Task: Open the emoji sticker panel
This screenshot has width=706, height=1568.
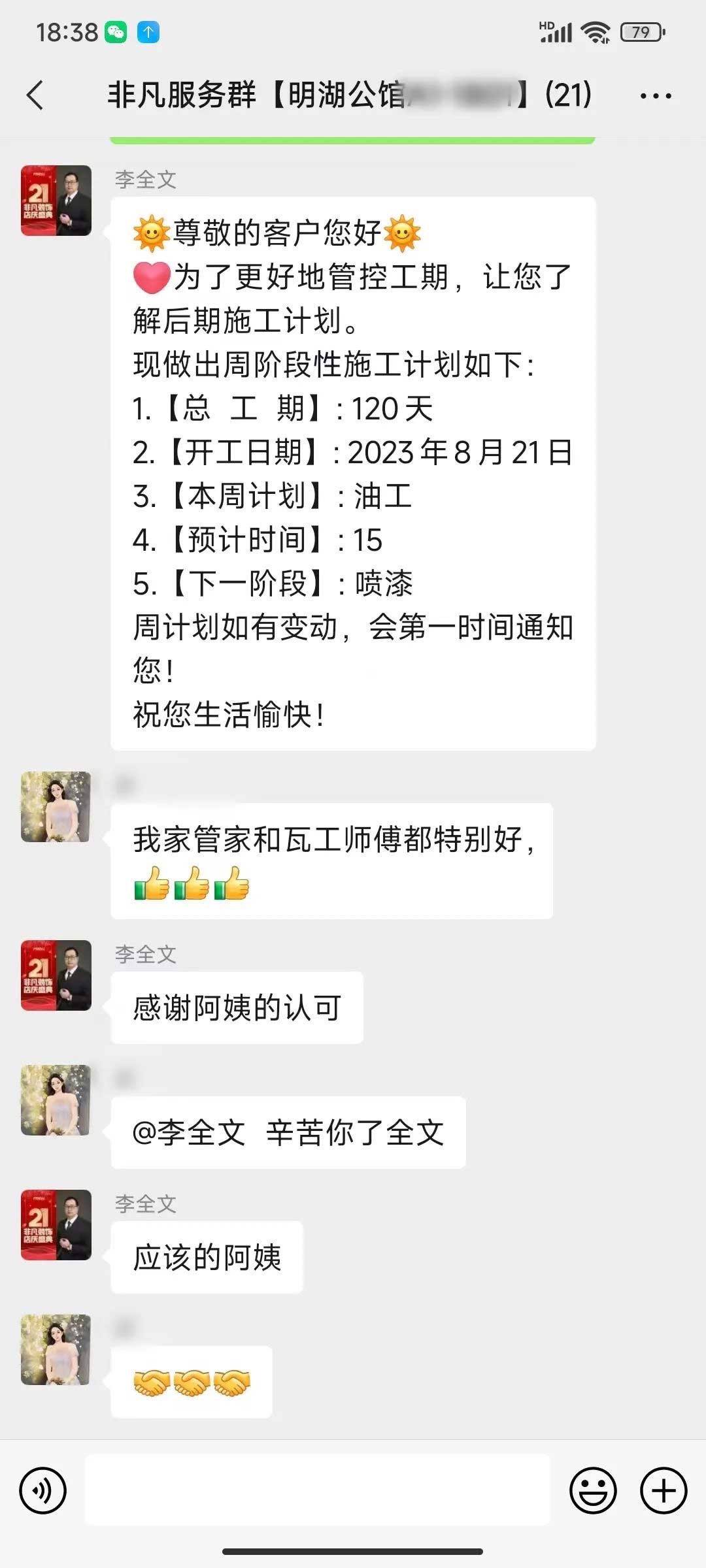Action: (593, 1491)
